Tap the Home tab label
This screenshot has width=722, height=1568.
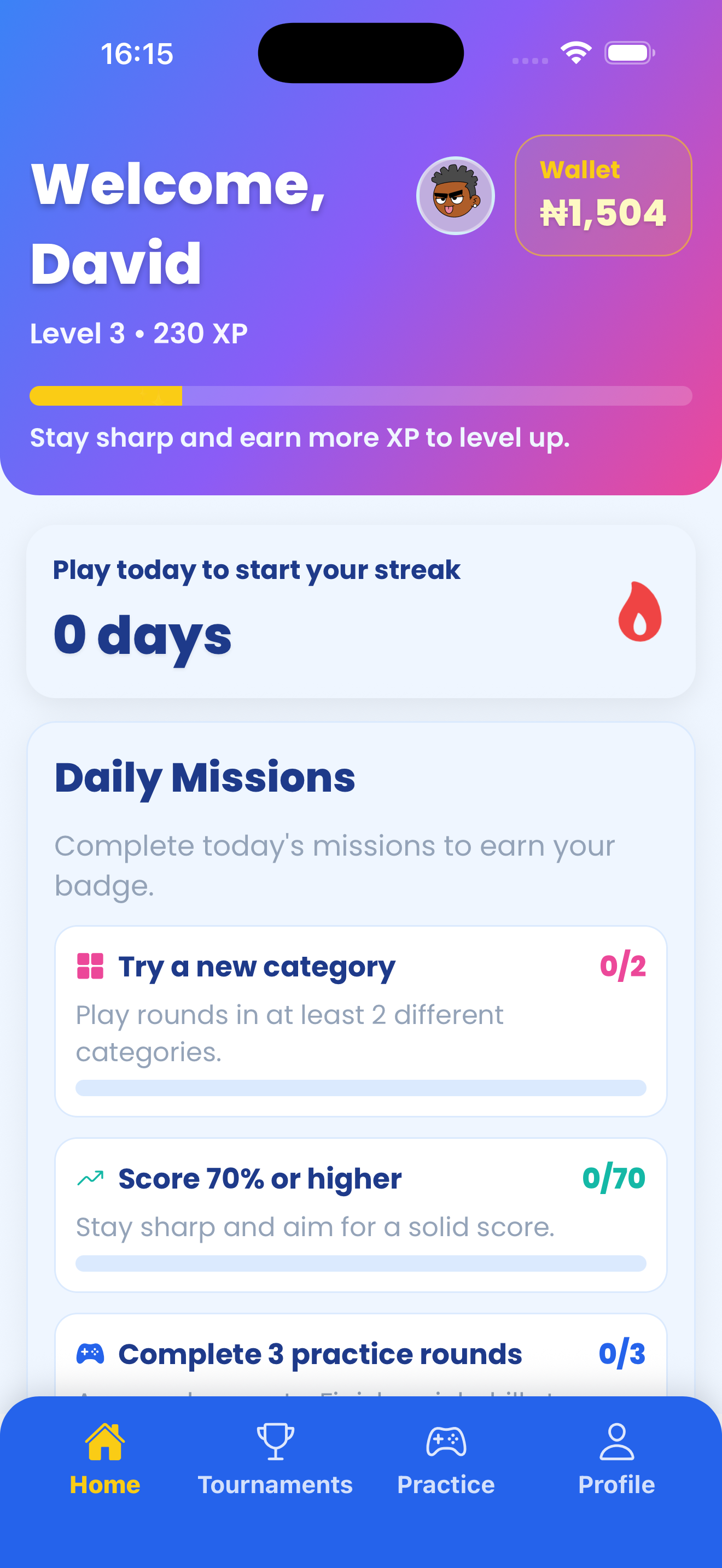point(104,1484)
